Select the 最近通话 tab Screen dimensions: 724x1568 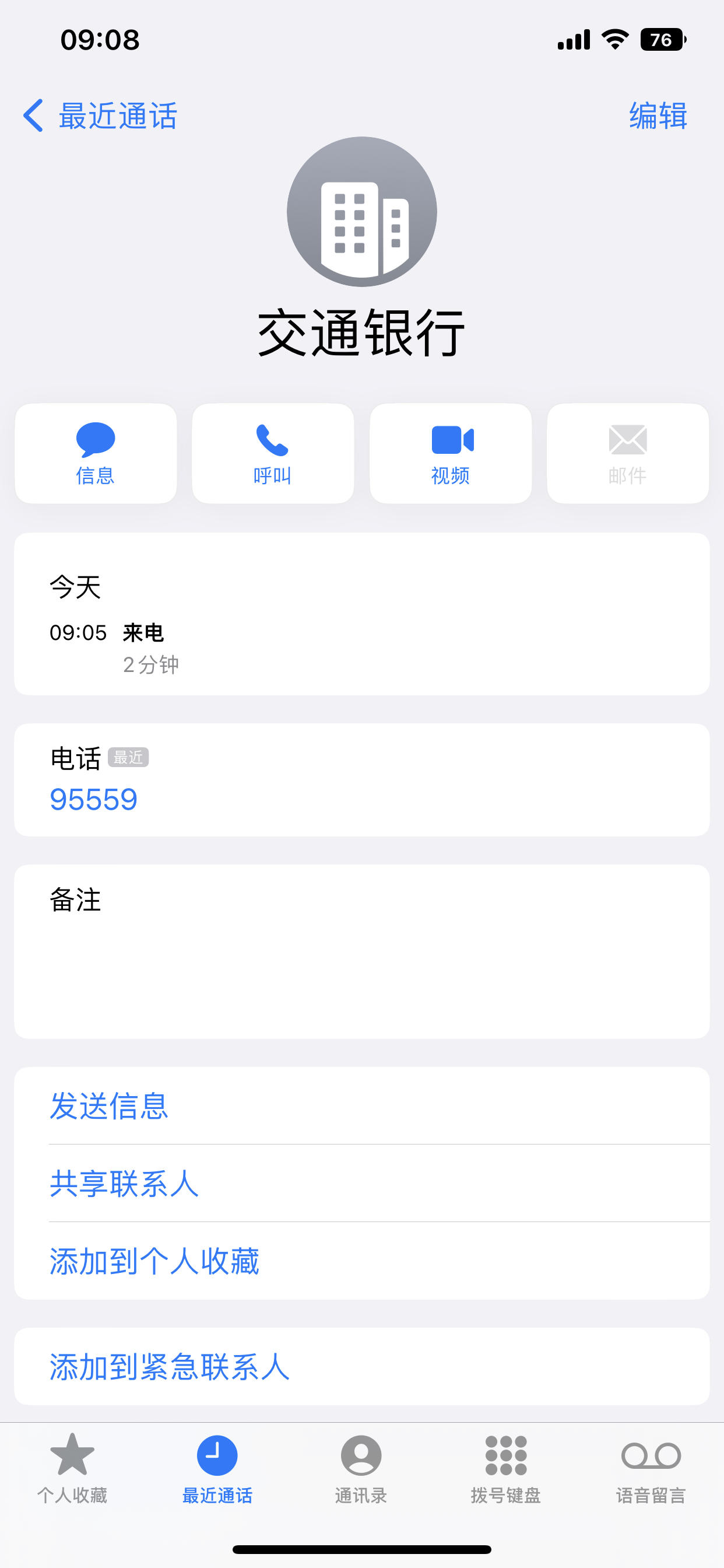tap(217, 1469)
